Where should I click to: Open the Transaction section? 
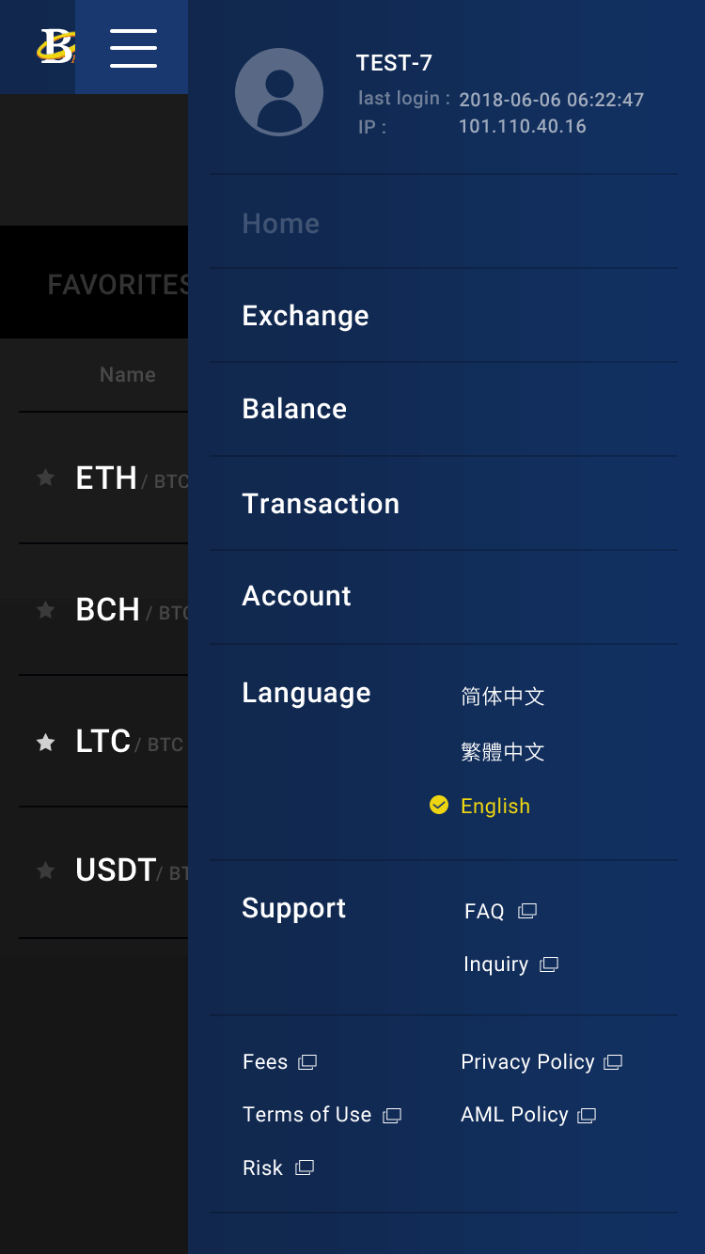pyautogui.click(x=444, y=503)
